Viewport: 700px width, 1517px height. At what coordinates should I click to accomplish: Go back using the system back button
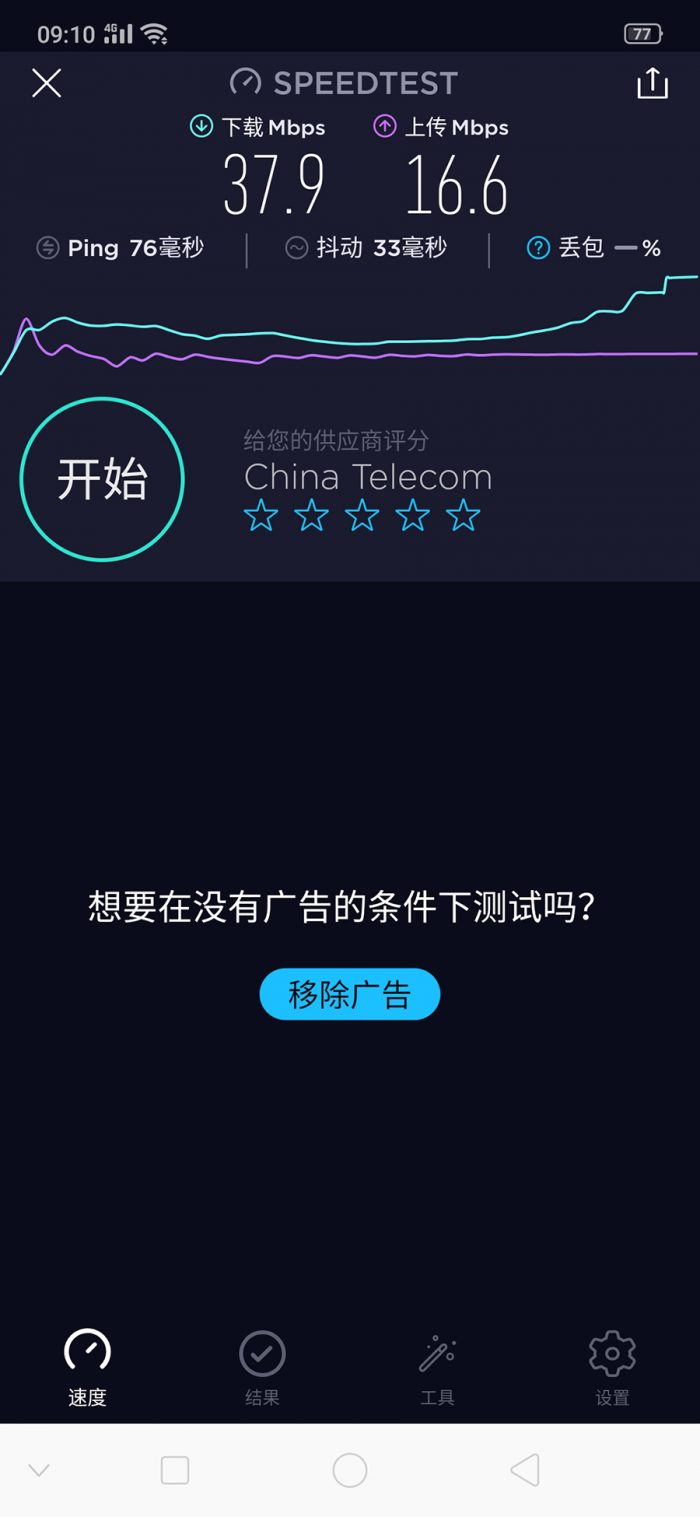524,1470
